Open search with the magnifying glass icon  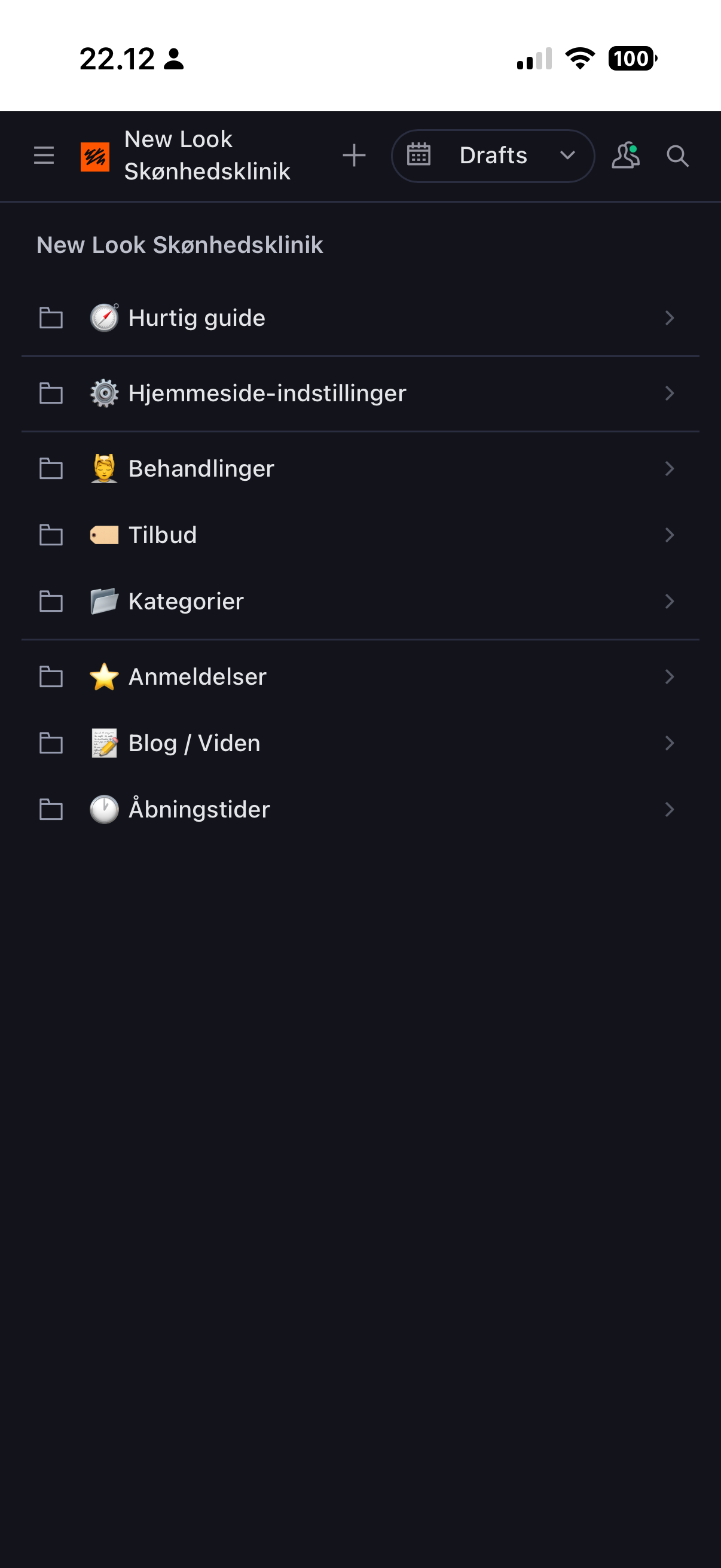click(x=677, y=157)
